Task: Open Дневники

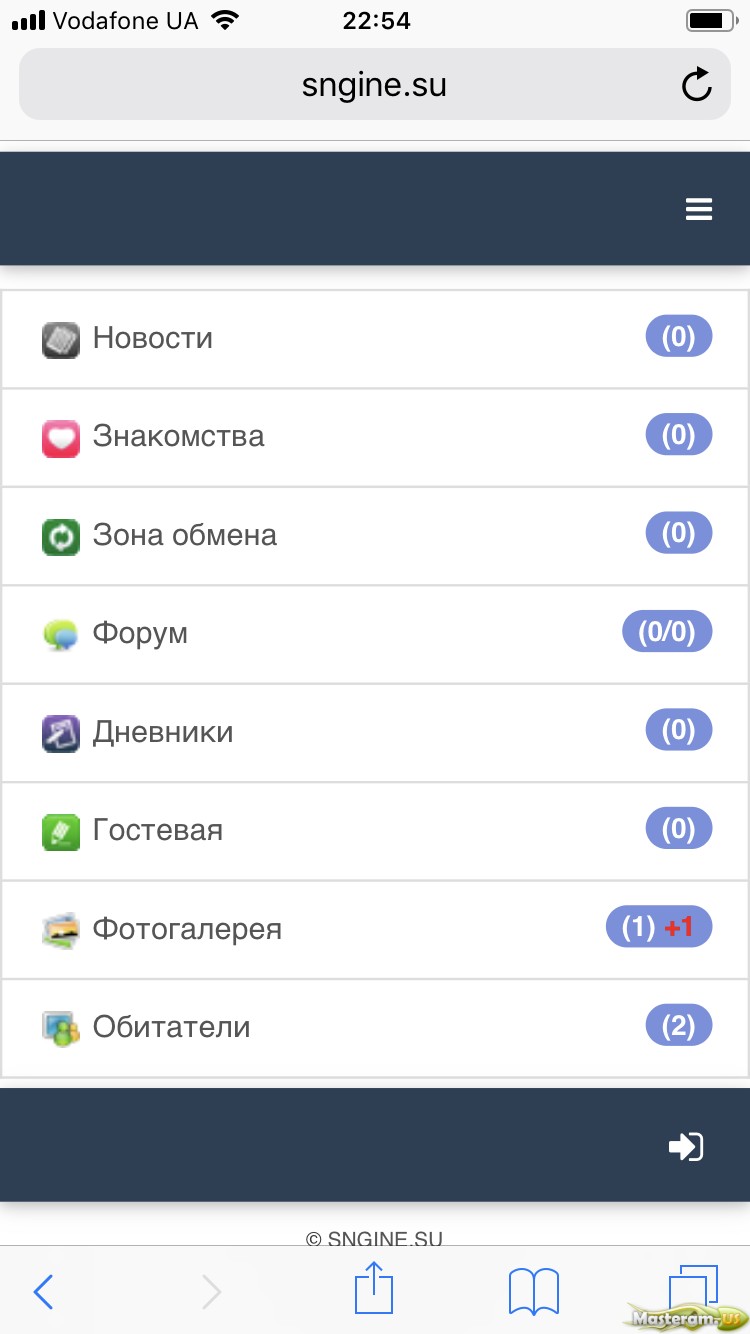Action: [x=375, y=733]
